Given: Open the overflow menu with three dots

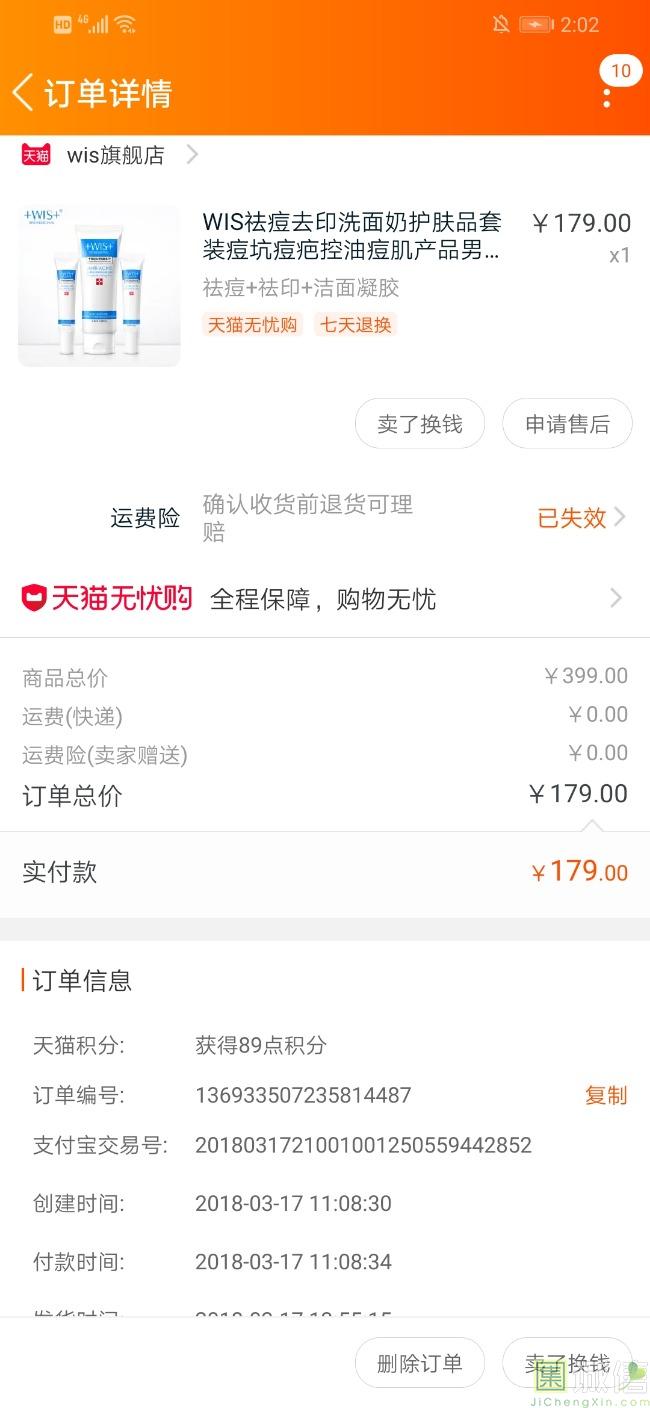Looking at the screenshot, I should pos(607,97).
